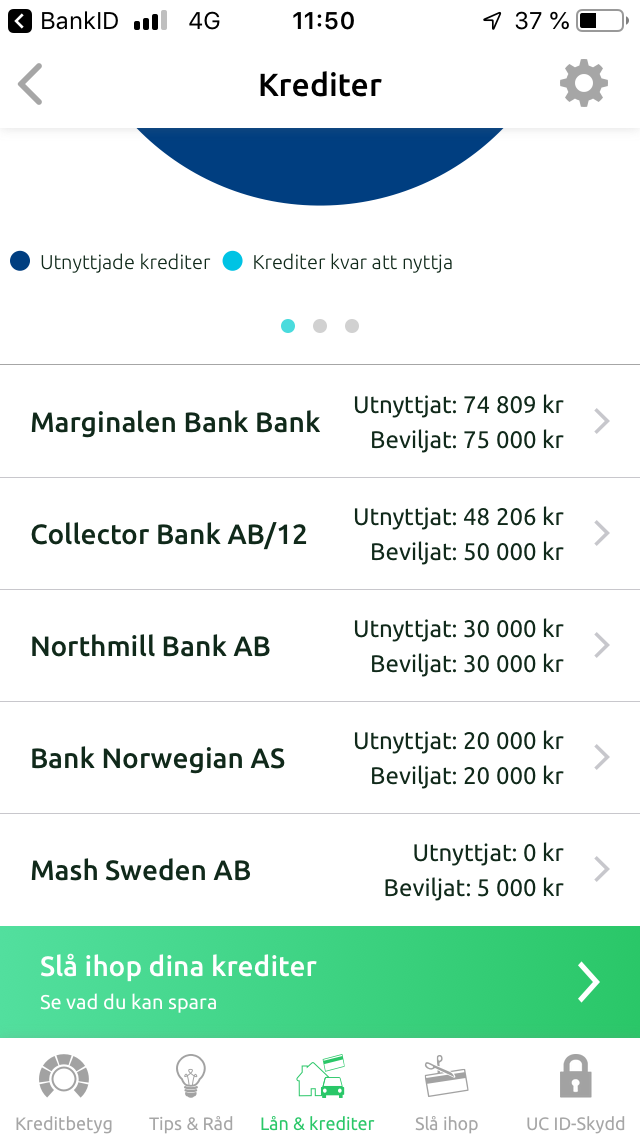Tap the Slå ihop dina krediter banner
640x1136 pixels.
pyautogui.click(x=320, y=982)
